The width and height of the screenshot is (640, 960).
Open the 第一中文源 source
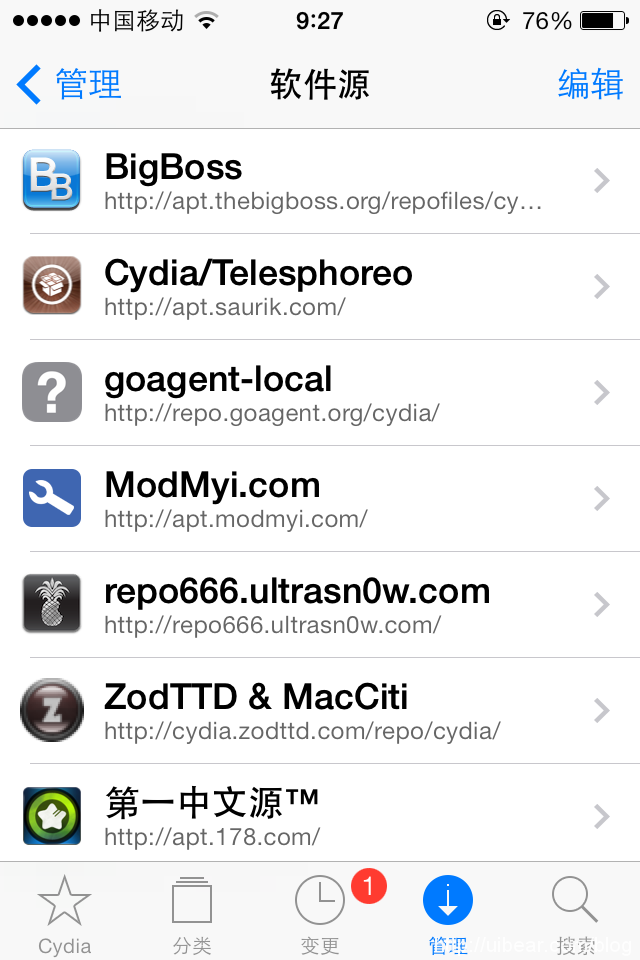coord(320,815)
